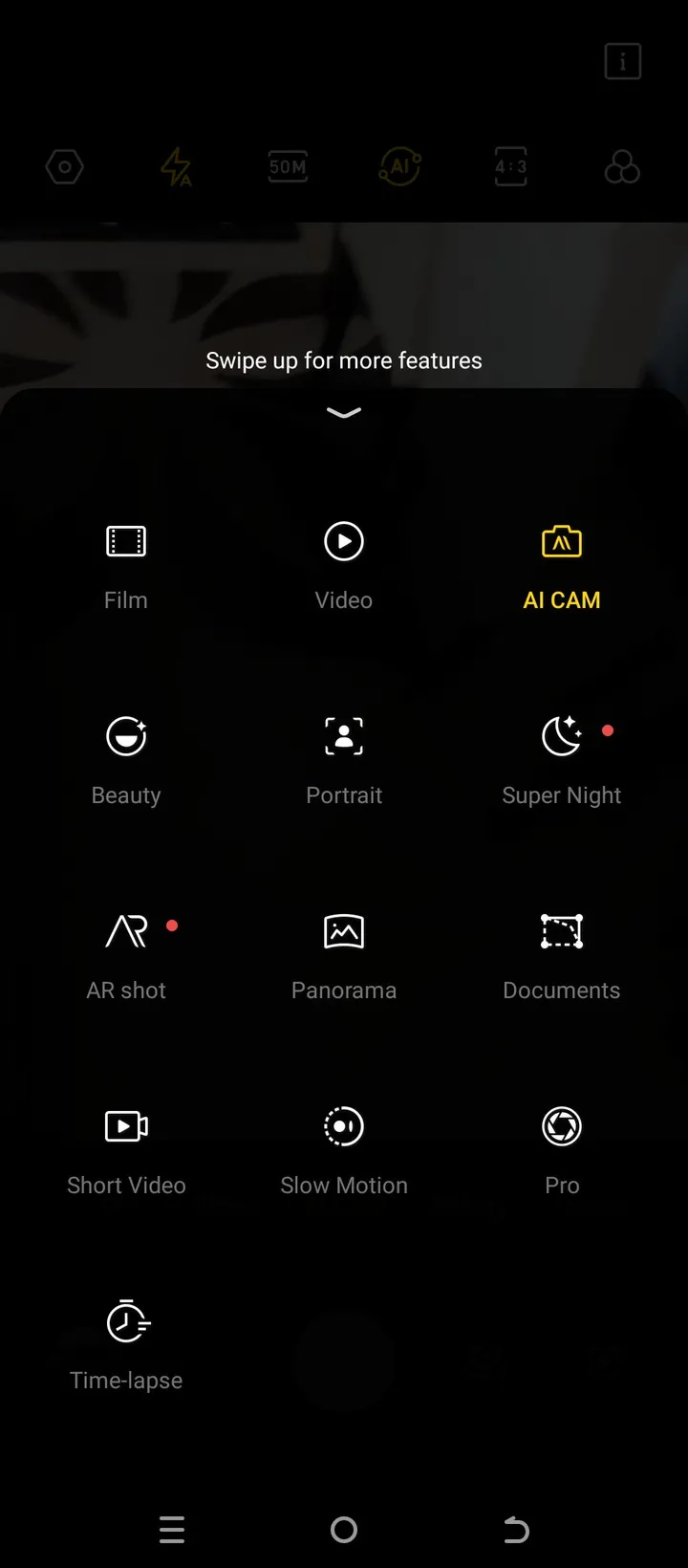Open the recent apps menu button
The image size is (688, 1568).
click(x=172, y=1530)
